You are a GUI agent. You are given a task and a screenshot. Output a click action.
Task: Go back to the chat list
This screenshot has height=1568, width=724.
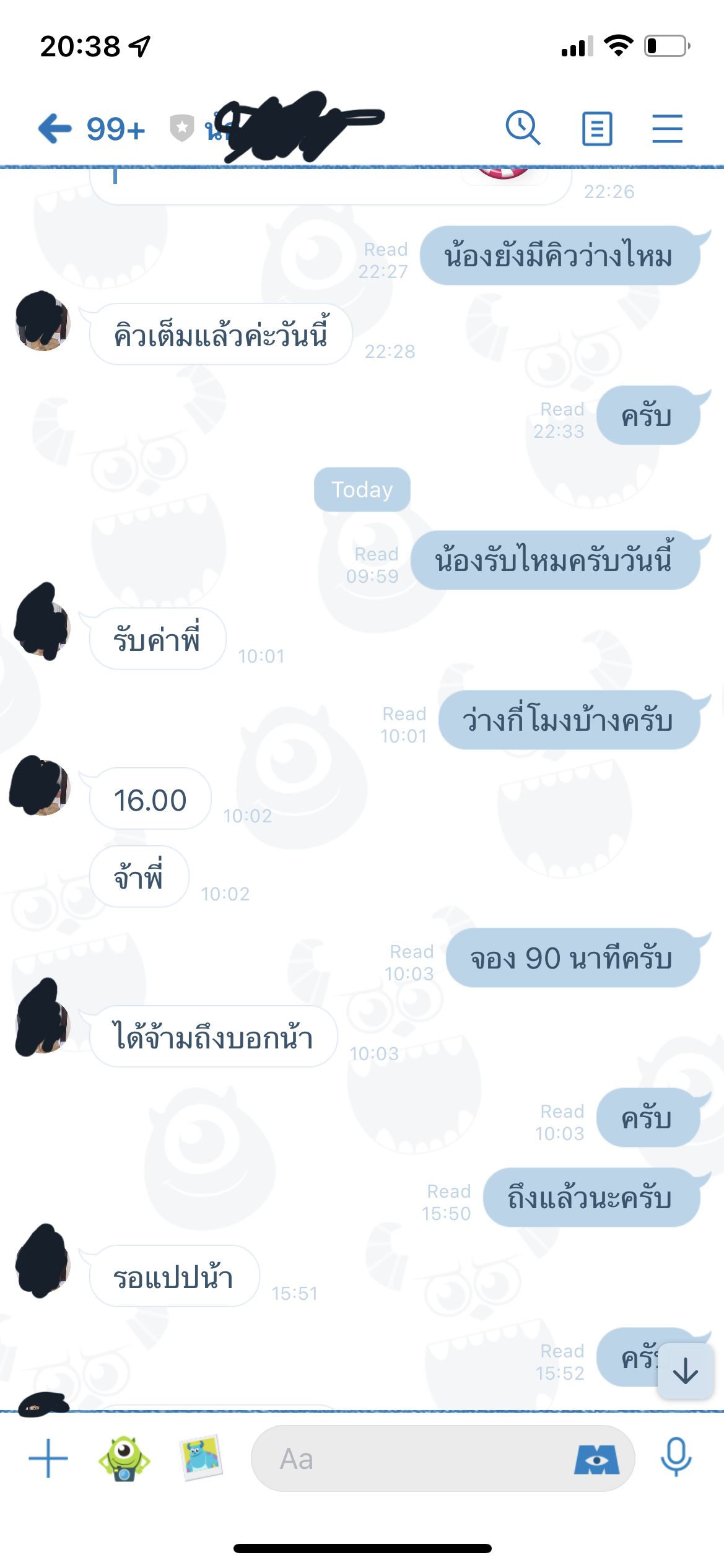pyautogui.click(x=55, y=129)
